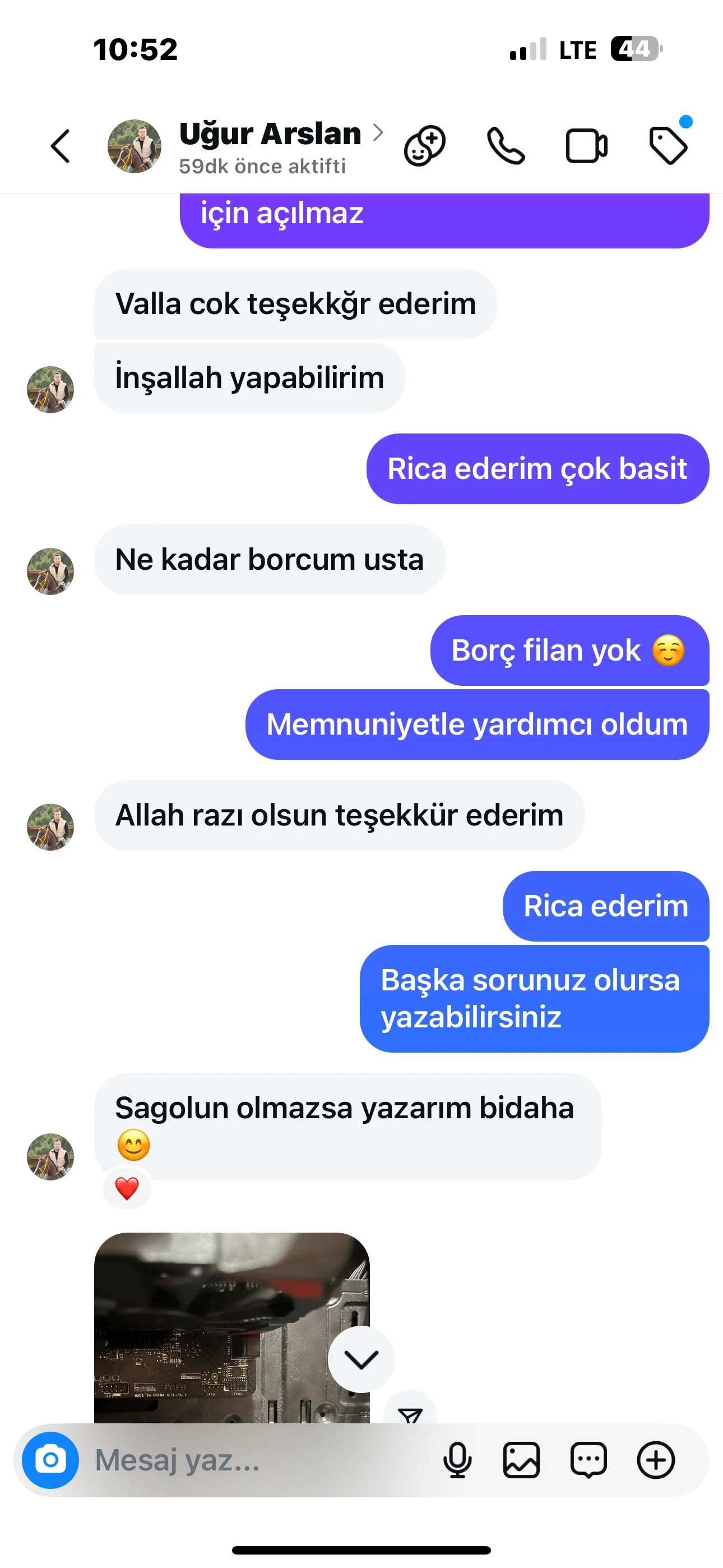
Task: Jump to the latest messages
Action: click(x=361, y=1359)
